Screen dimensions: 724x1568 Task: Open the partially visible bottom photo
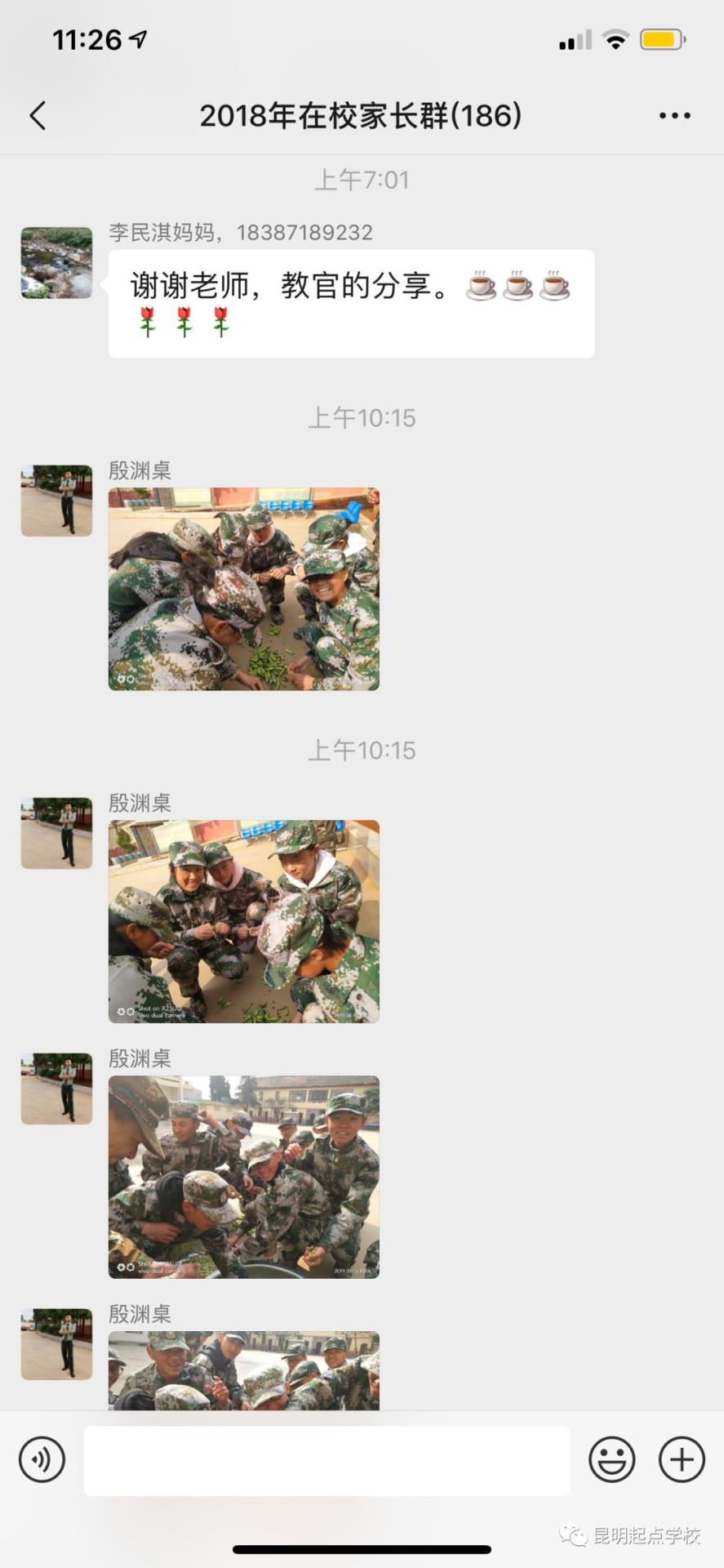point(244,1370)
